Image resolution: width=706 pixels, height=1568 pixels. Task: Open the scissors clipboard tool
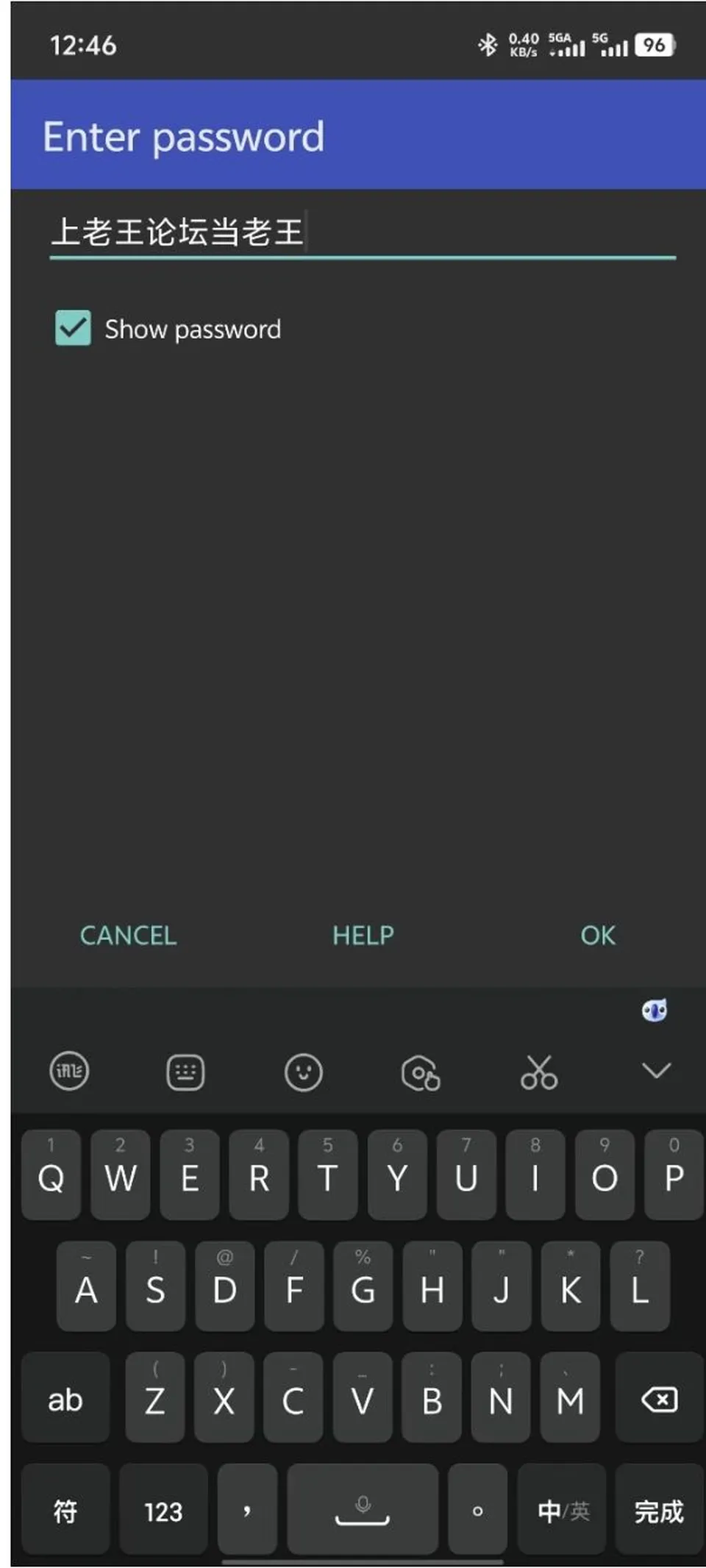pyautogui.click(x=539, y=1072)
